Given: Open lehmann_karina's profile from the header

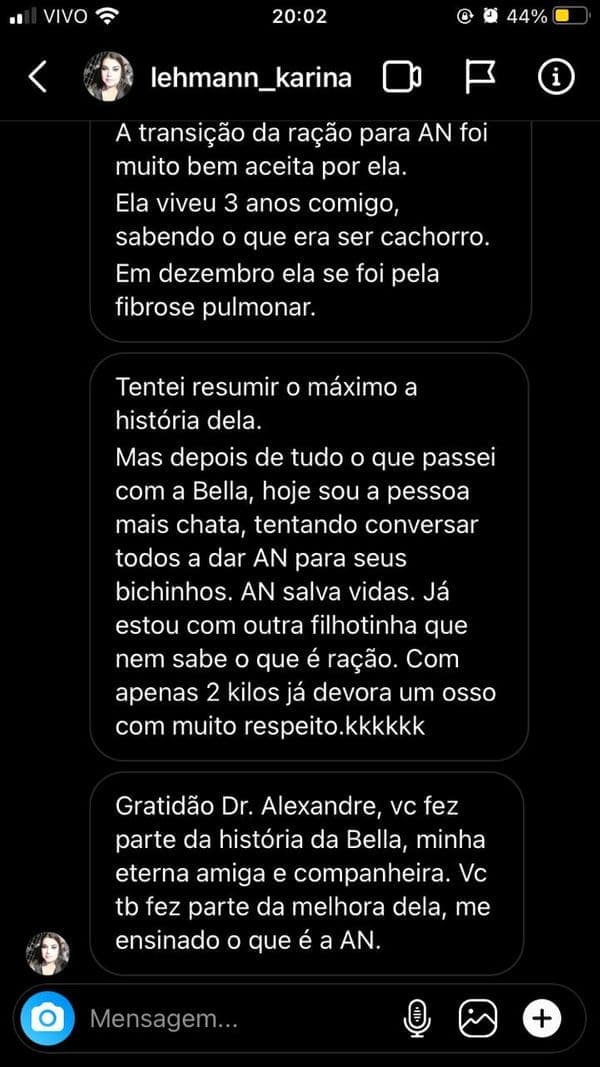Looking at the screenshot, I should (x=250, y=77).
